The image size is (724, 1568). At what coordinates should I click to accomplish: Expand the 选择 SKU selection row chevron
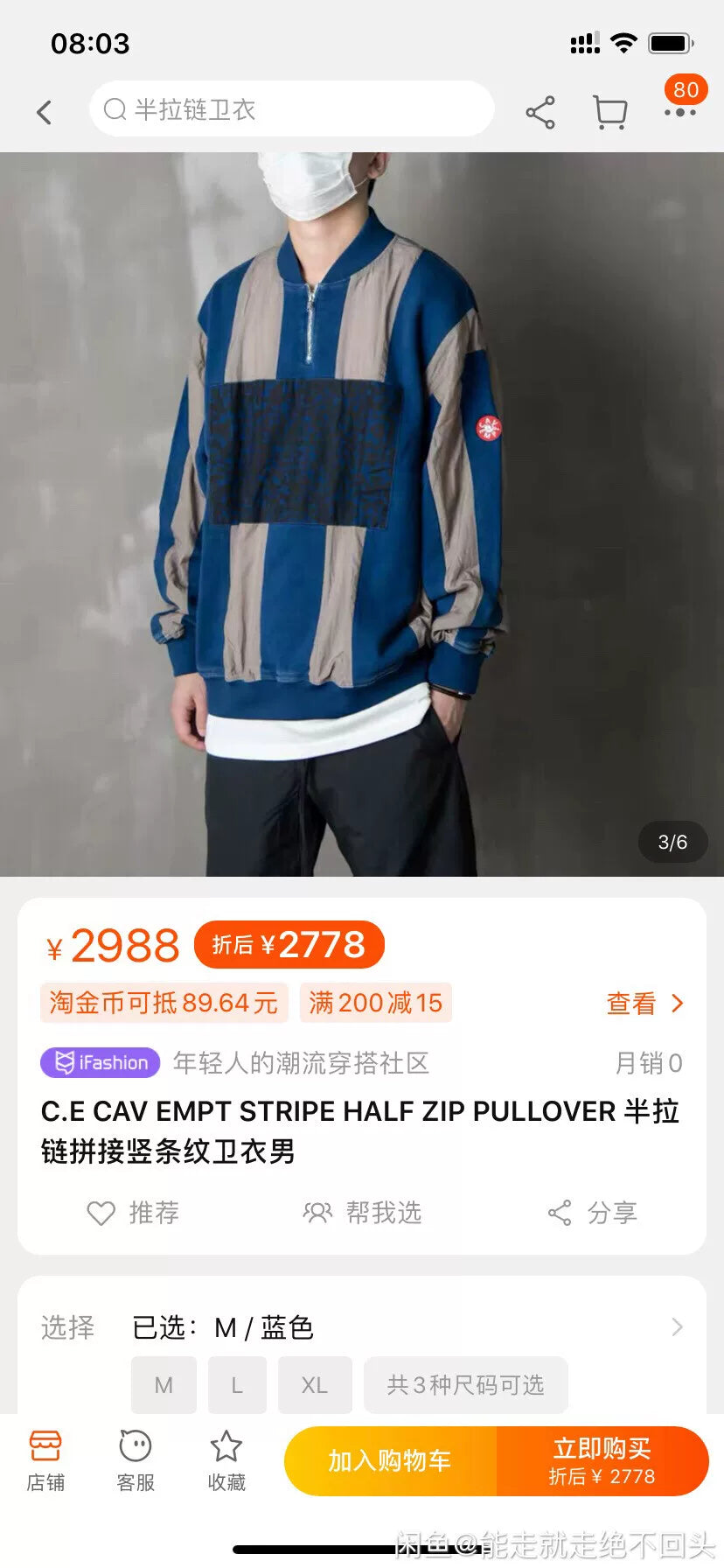pos(677,1326)
